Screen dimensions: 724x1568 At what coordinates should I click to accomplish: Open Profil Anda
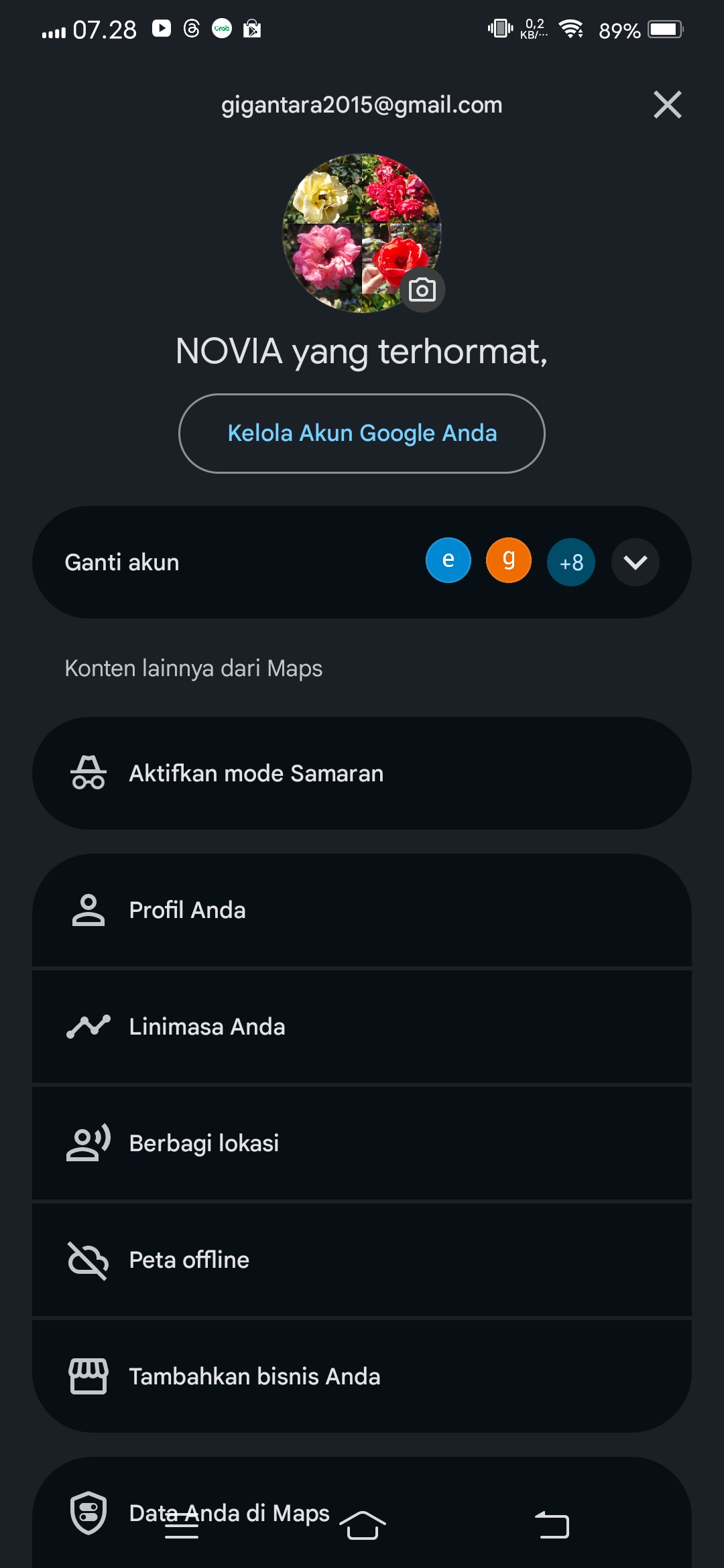click(362, 910)
